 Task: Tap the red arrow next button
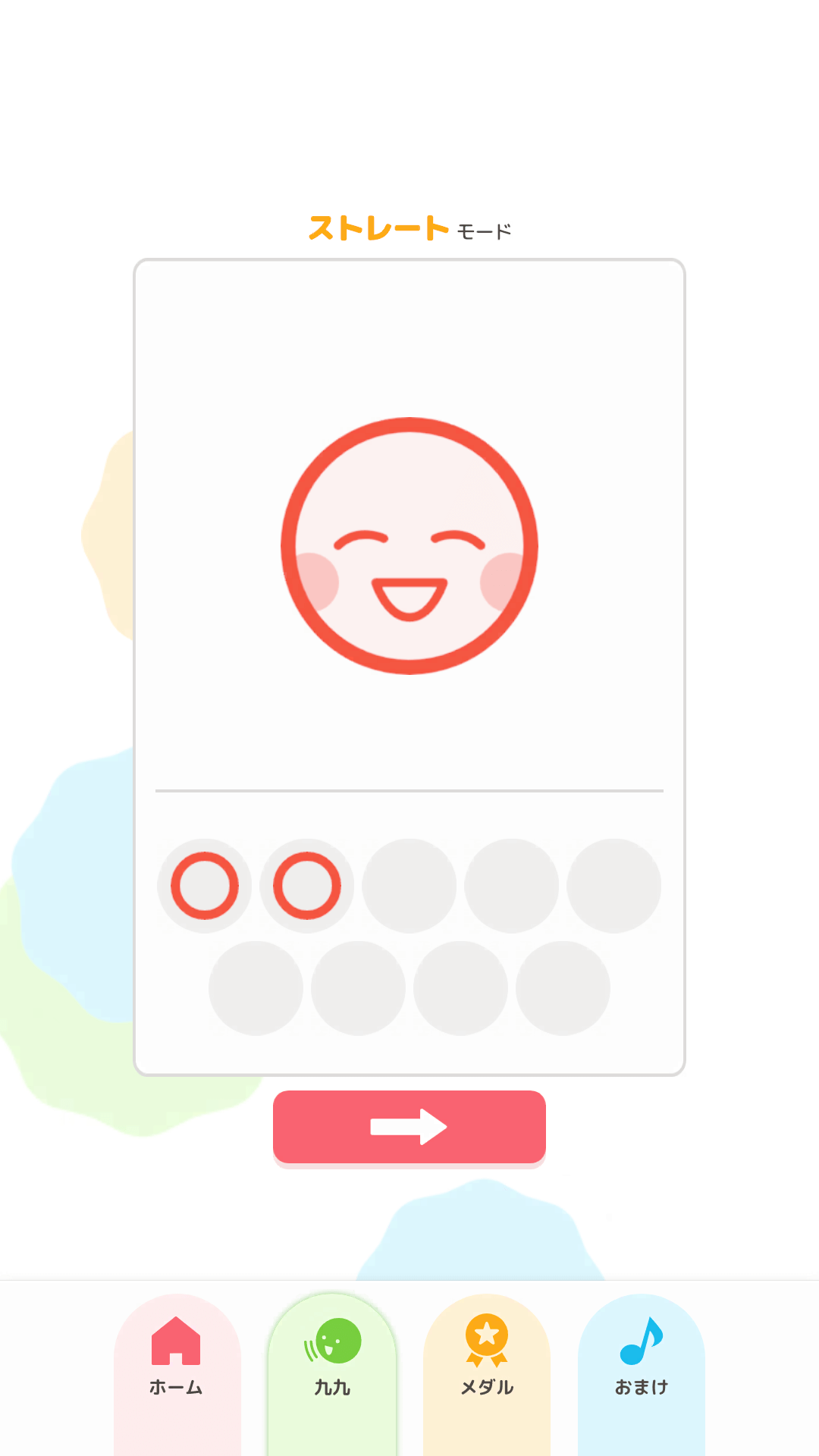click(409, 1127)
